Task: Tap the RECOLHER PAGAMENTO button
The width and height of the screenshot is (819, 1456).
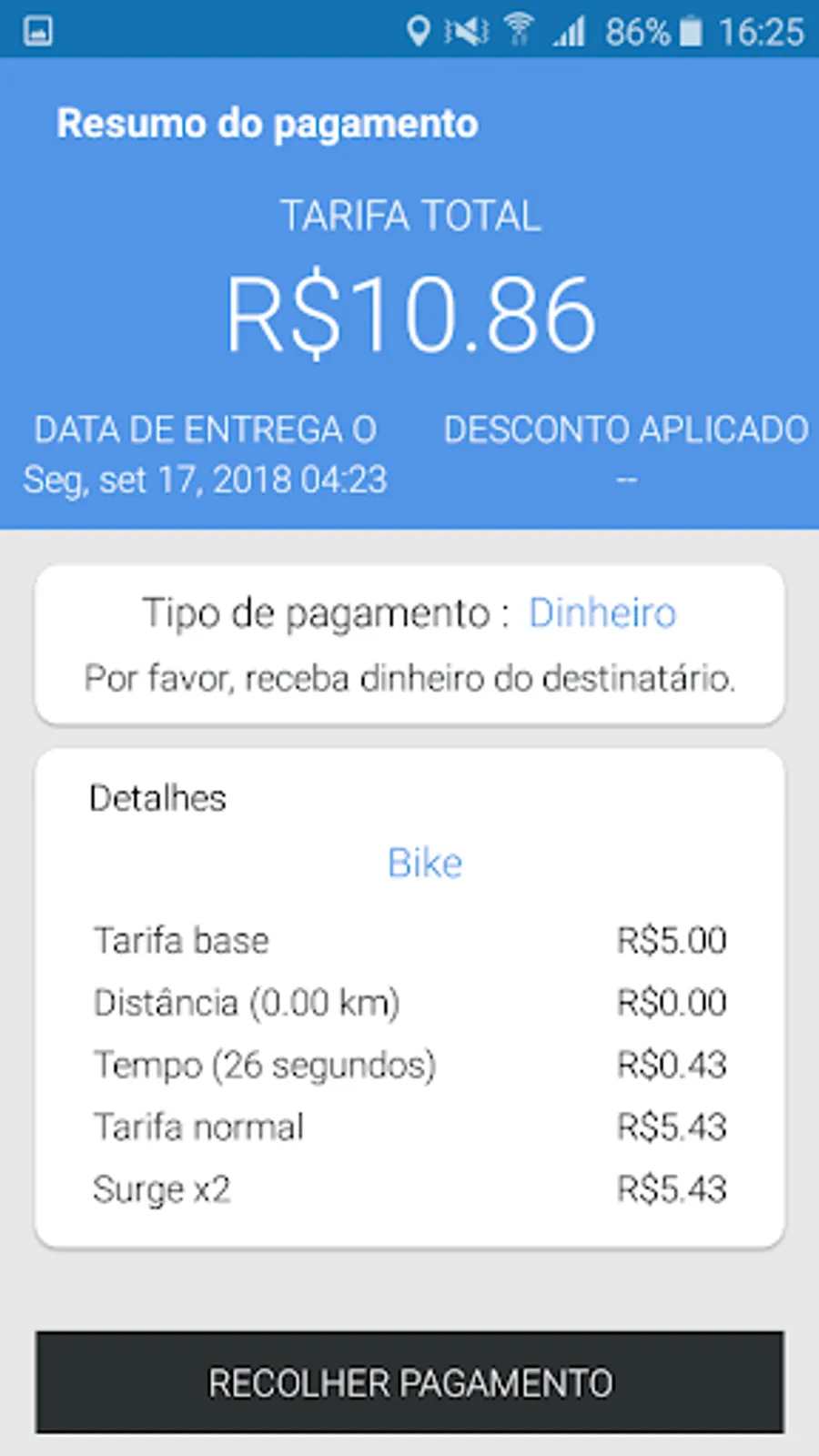Action: (409, 1382)
